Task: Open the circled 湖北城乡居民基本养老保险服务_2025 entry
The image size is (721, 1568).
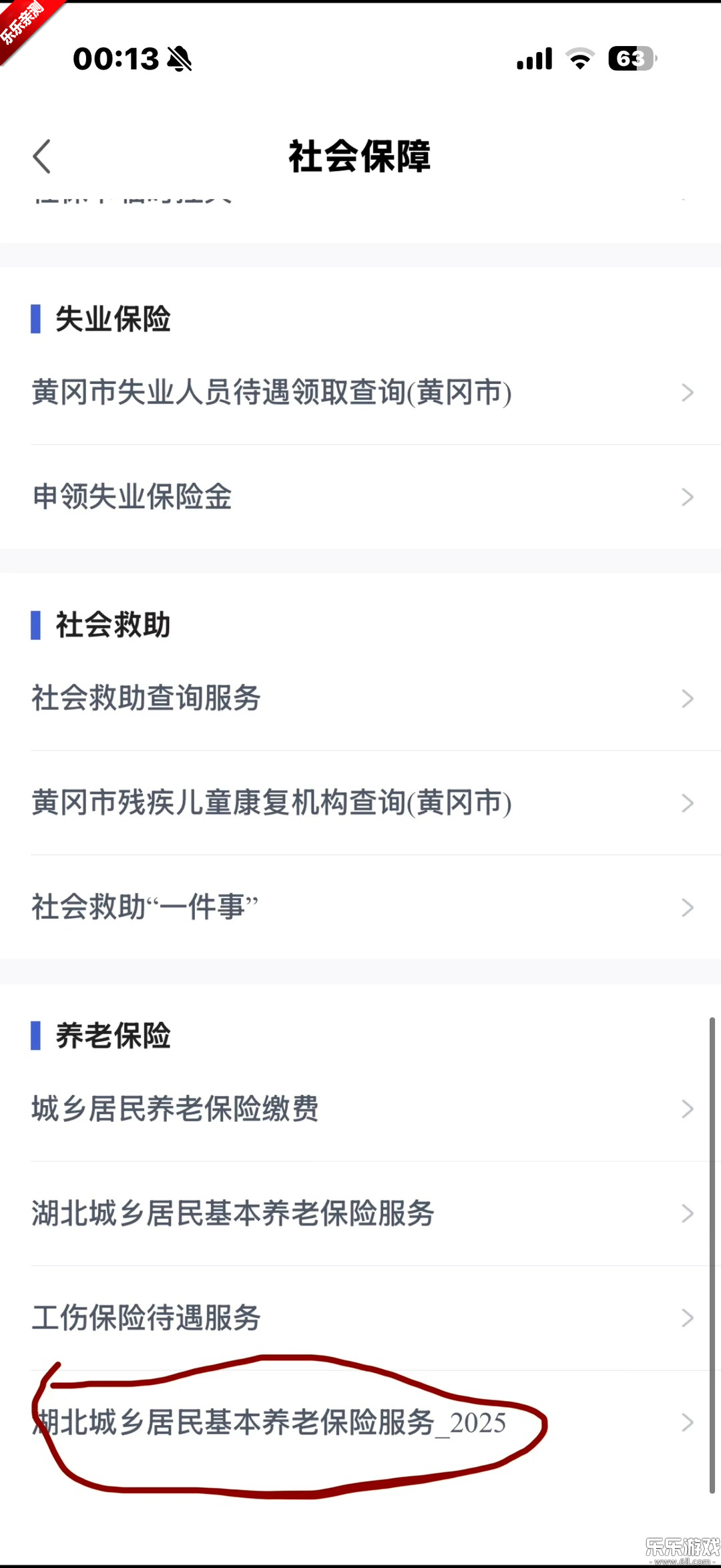Action: 267,1422
